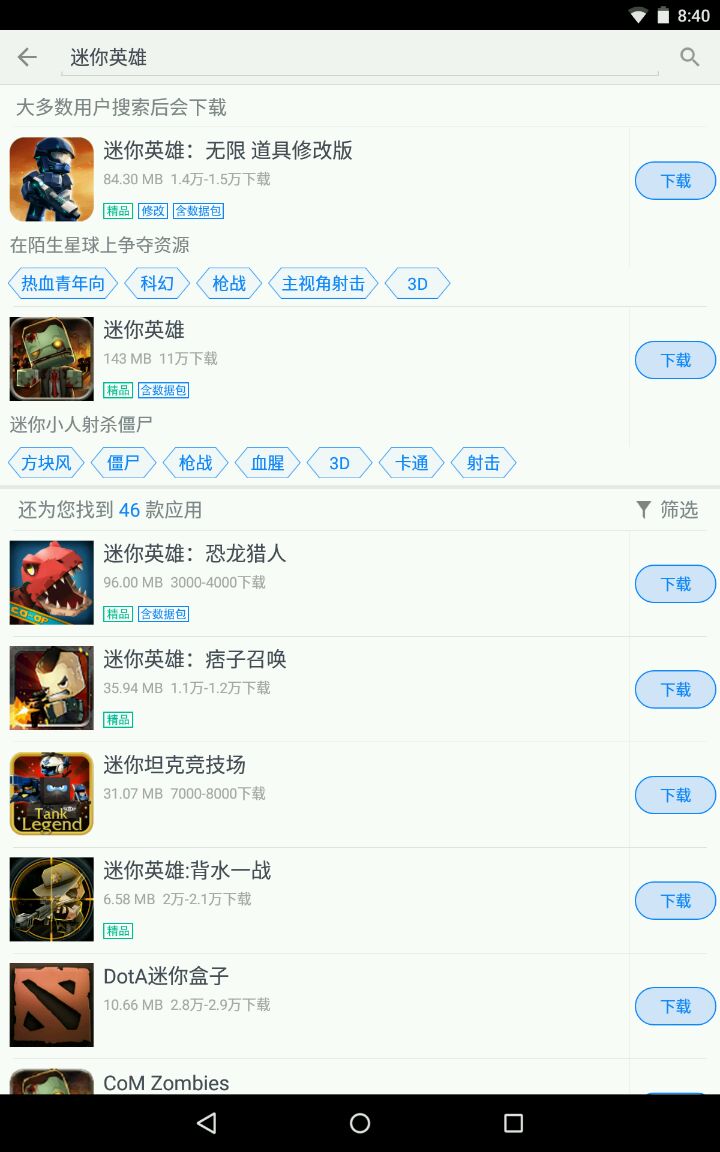Download 迷你英雄：痞子召唤

tap(675, 690)
